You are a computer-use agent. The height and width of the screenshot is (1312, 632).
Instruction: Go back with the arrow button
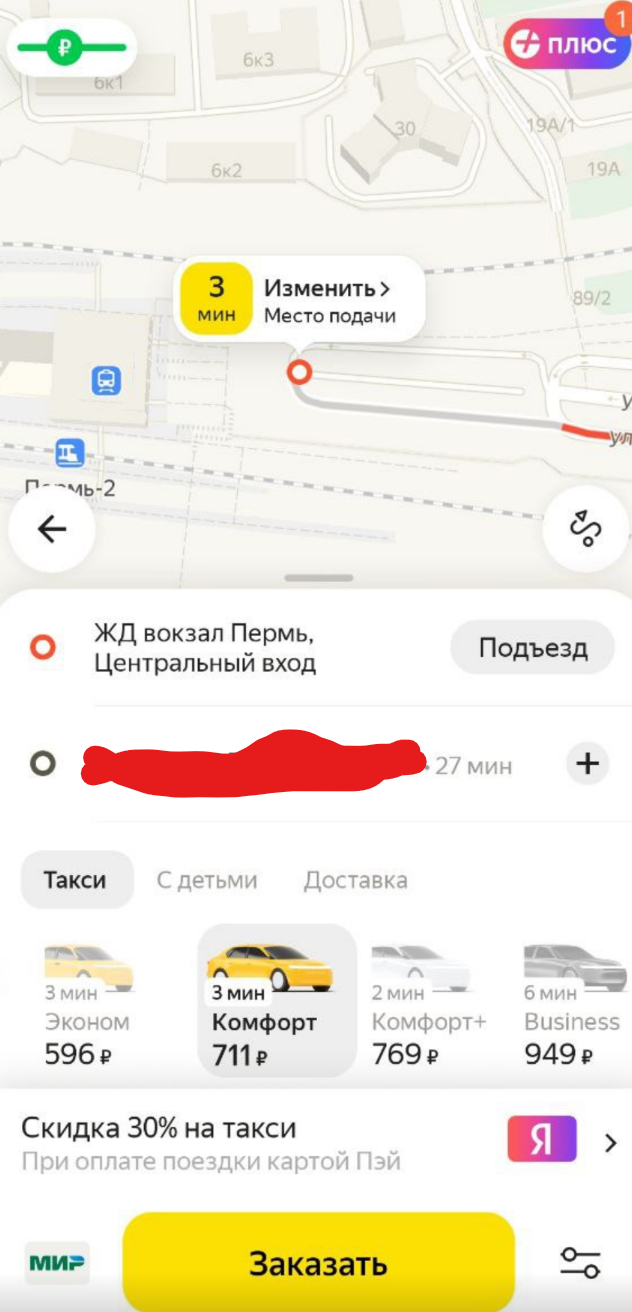(52, 529)
